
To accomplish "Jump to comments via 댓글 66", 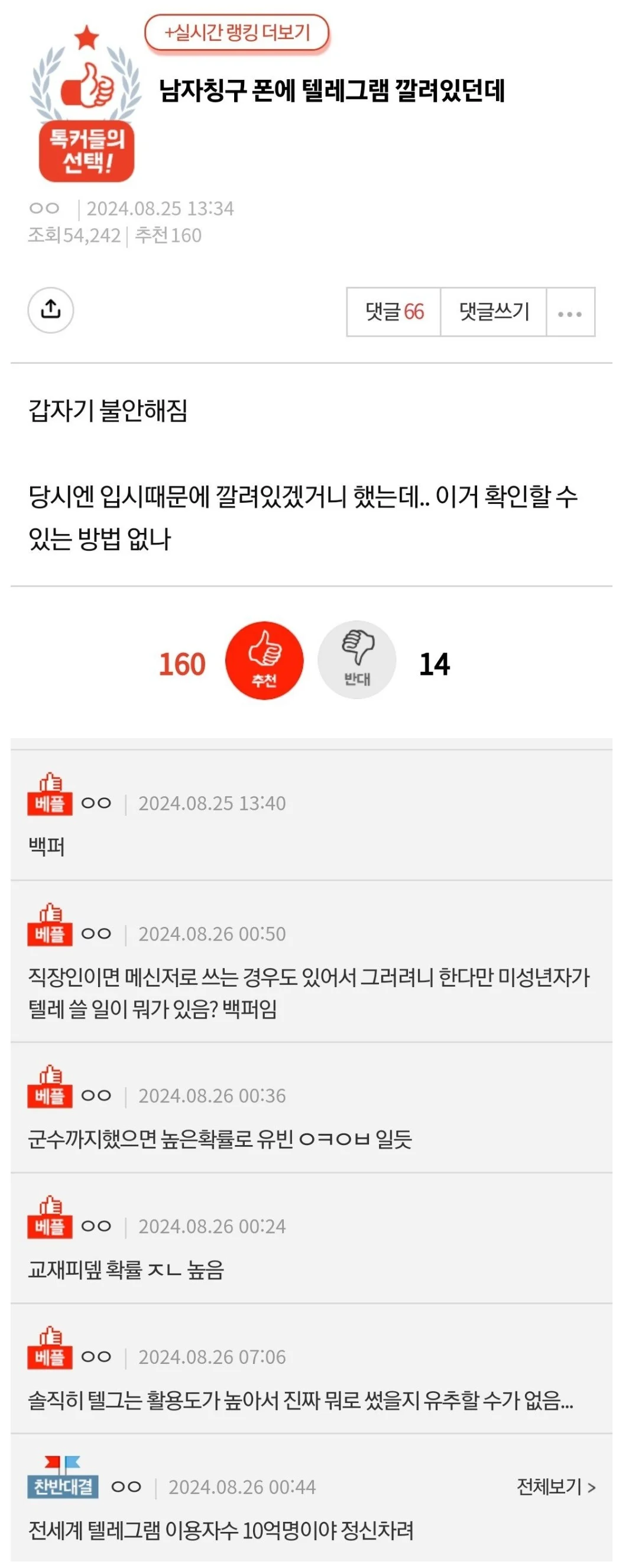I will coord(394,312).
